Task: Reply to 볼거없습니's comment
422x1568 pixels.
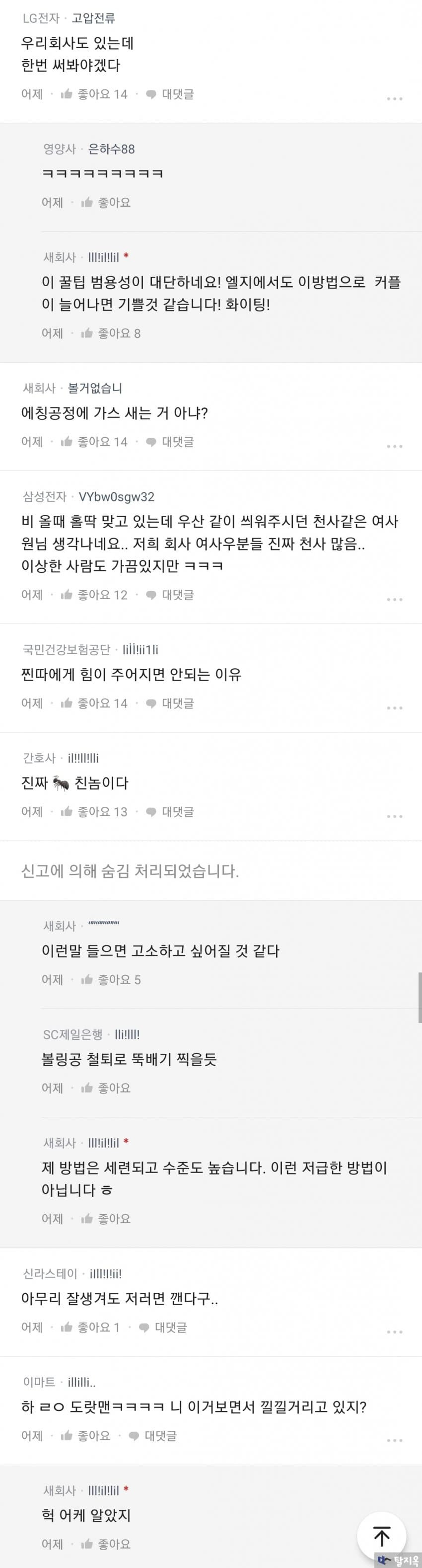Action: pos(170,442)
